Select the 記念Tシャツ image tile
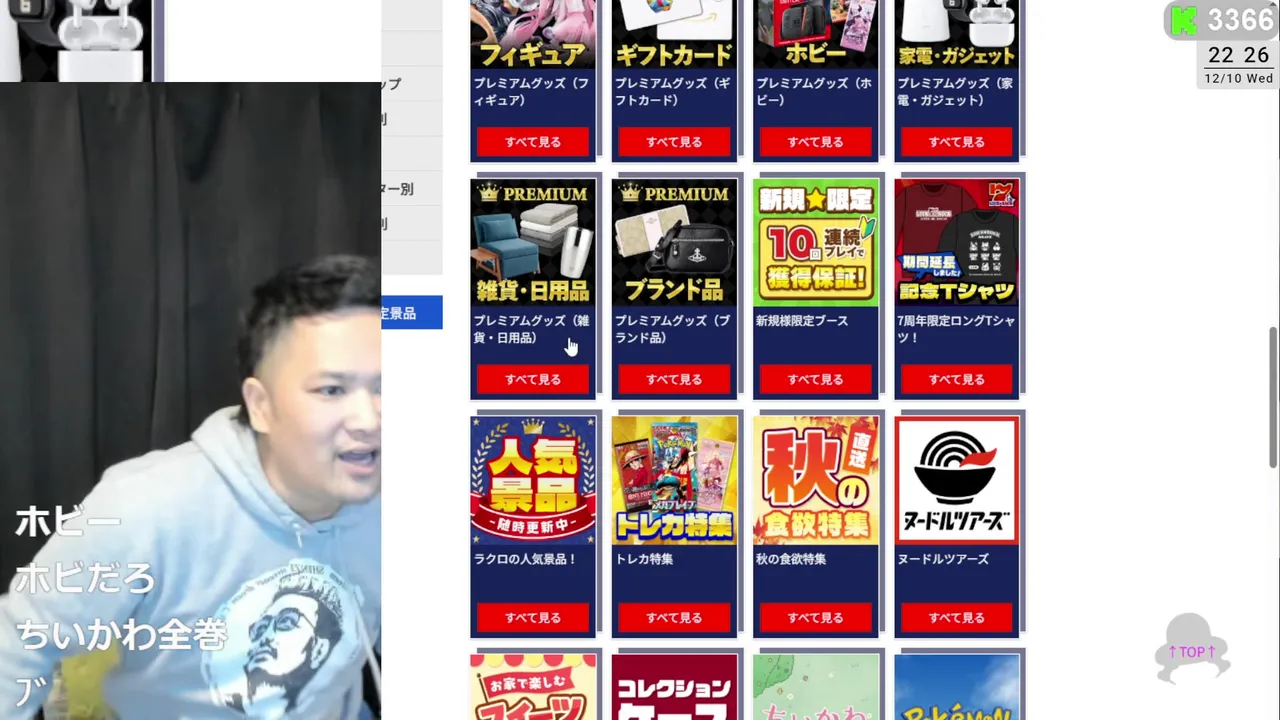 [956, 242]
